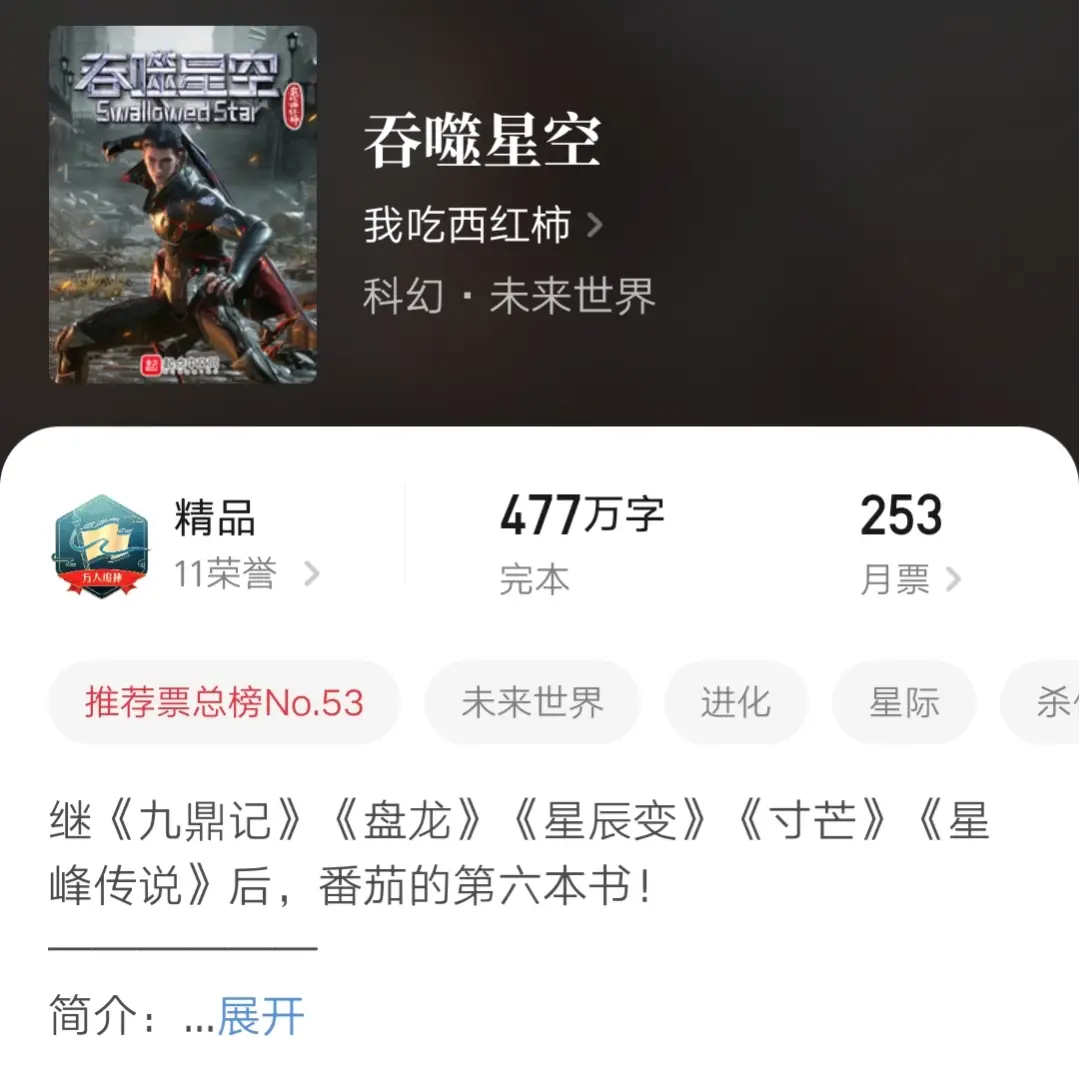Expand author name chevron next to 我吃西红柿
The height and width of the screenshot is (1080, 1079).
coord(595,225)
